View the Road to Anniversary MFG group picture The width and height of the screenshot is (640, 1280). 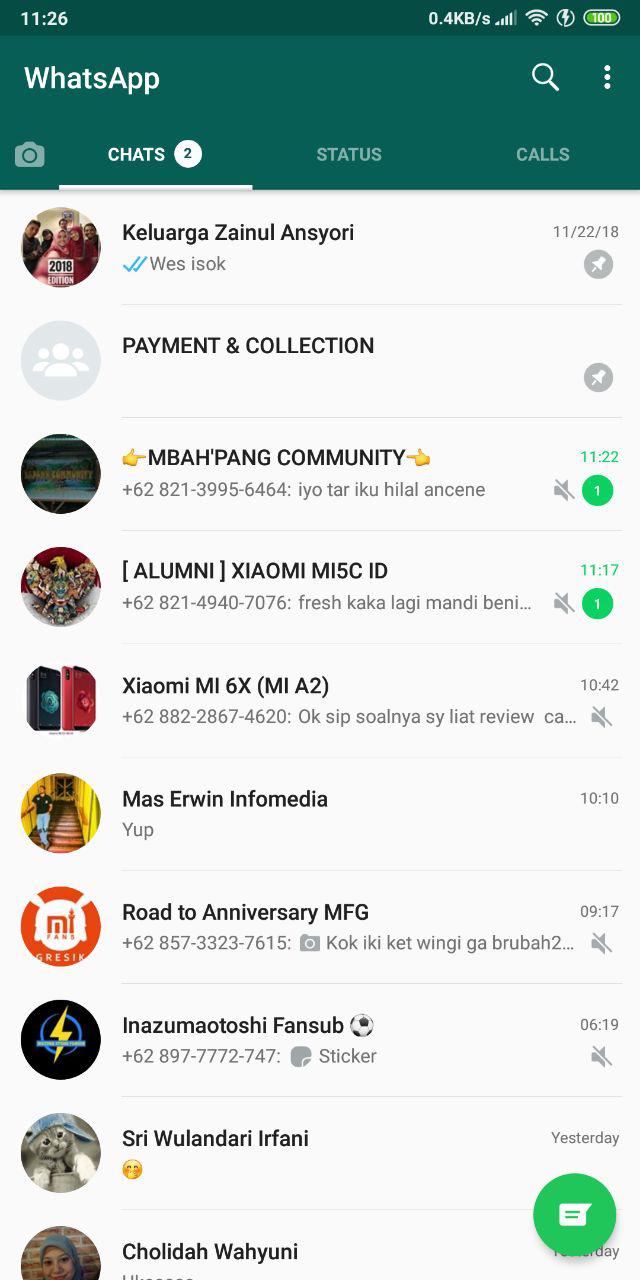(x=61, y=926)
